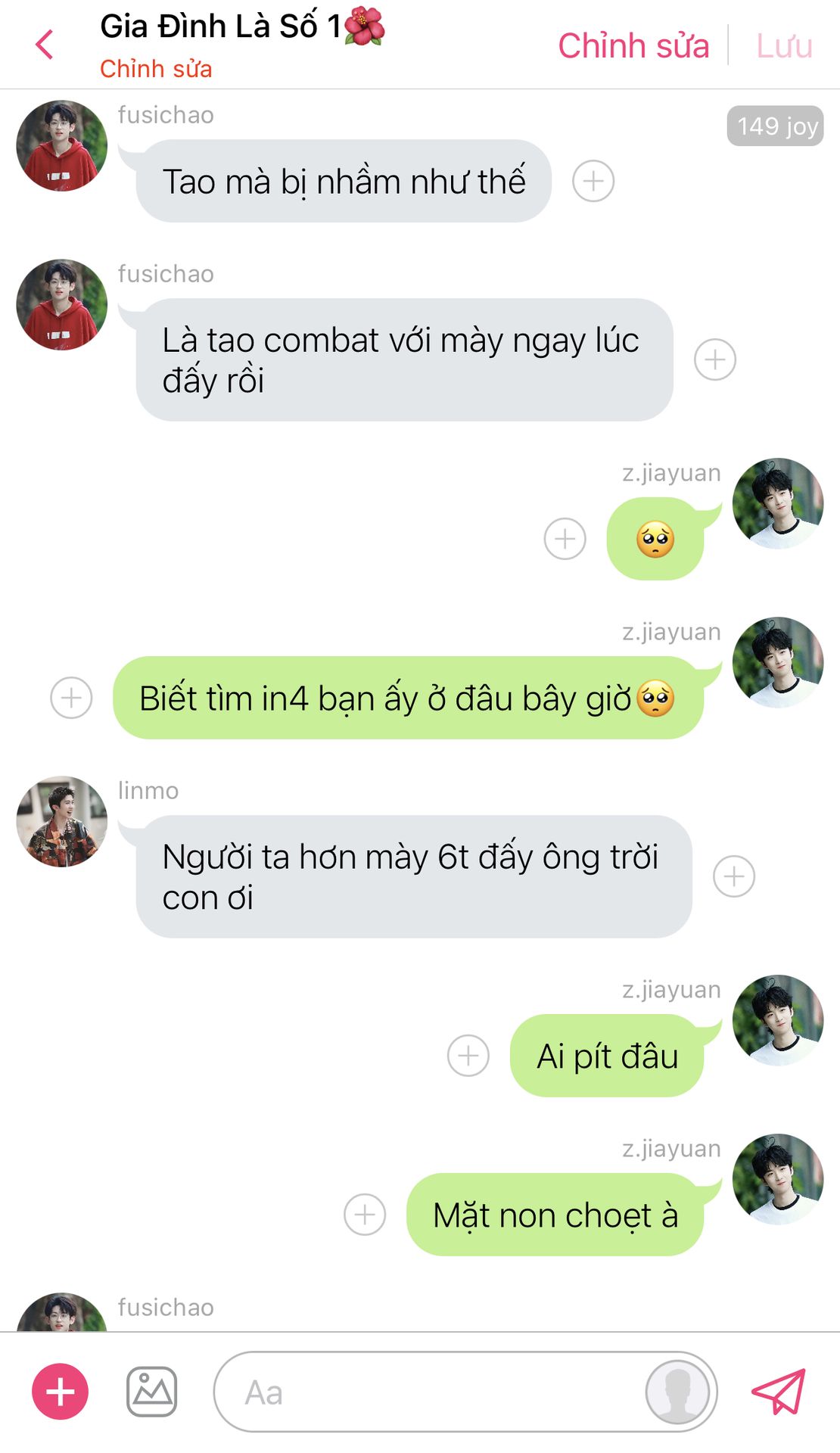Tap the orange Chỉnh sửa link under the title
The image size is (840, 1453).
(156, 69)
